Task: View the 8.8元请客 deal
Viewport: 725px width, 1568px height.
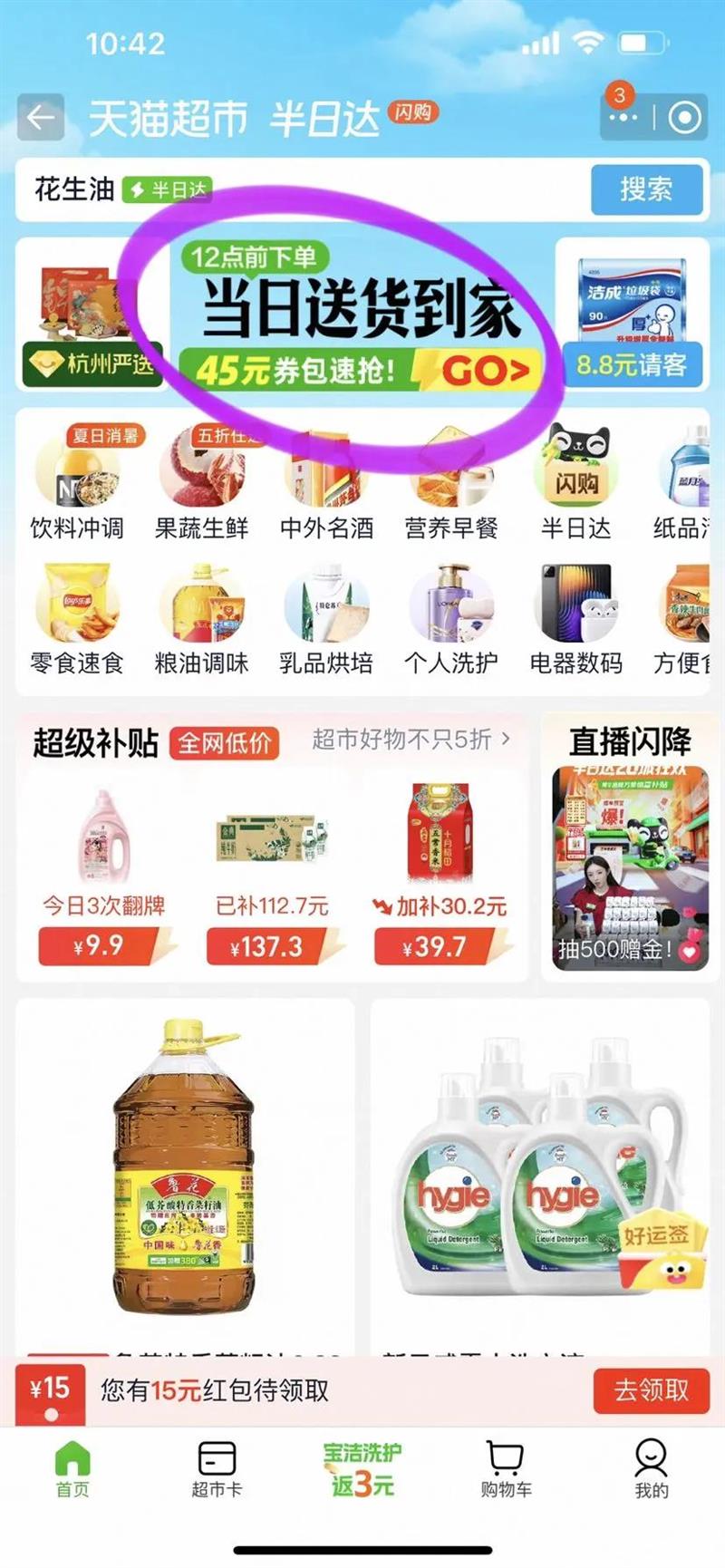Action: coord(632,315)
